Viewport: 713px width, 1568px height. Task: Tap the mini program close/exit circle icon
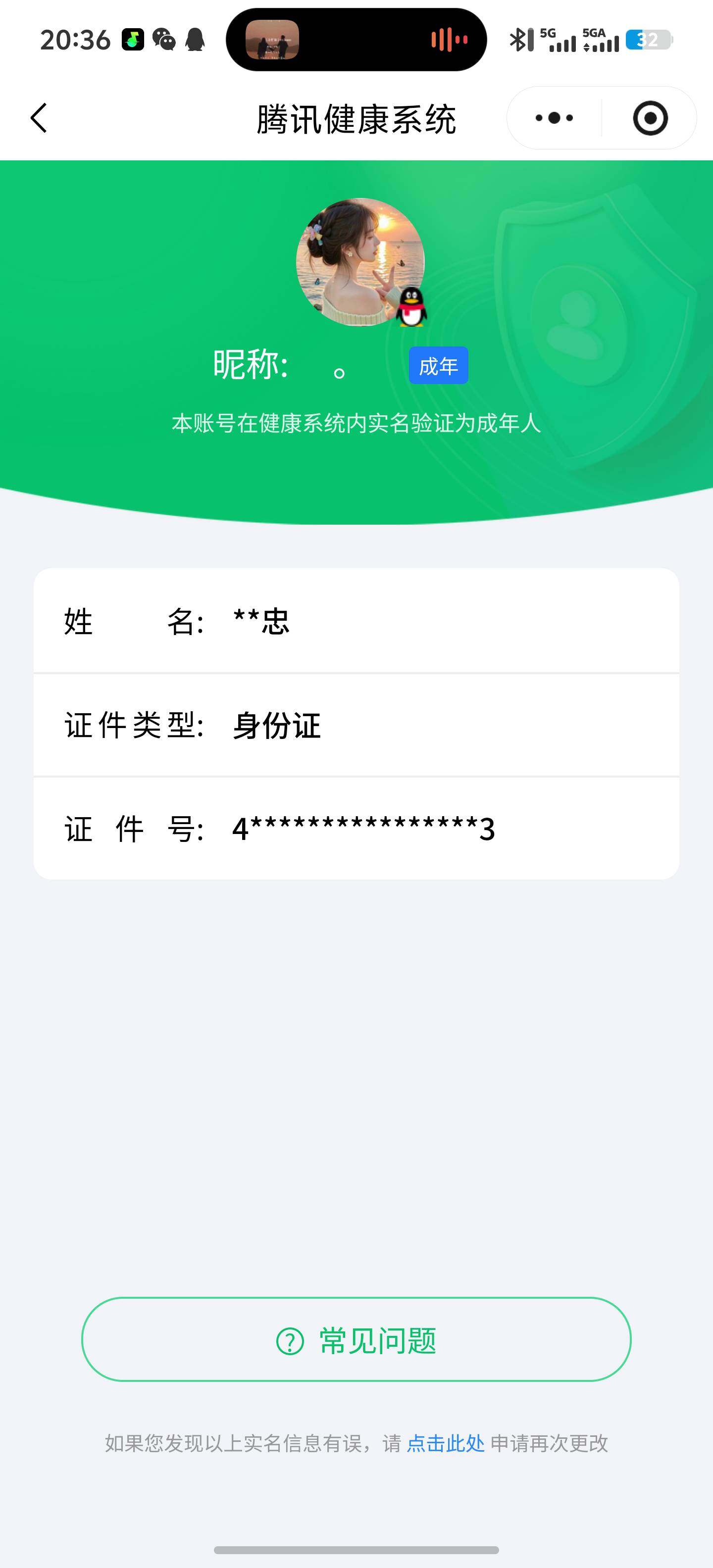[x=650, y=117]
